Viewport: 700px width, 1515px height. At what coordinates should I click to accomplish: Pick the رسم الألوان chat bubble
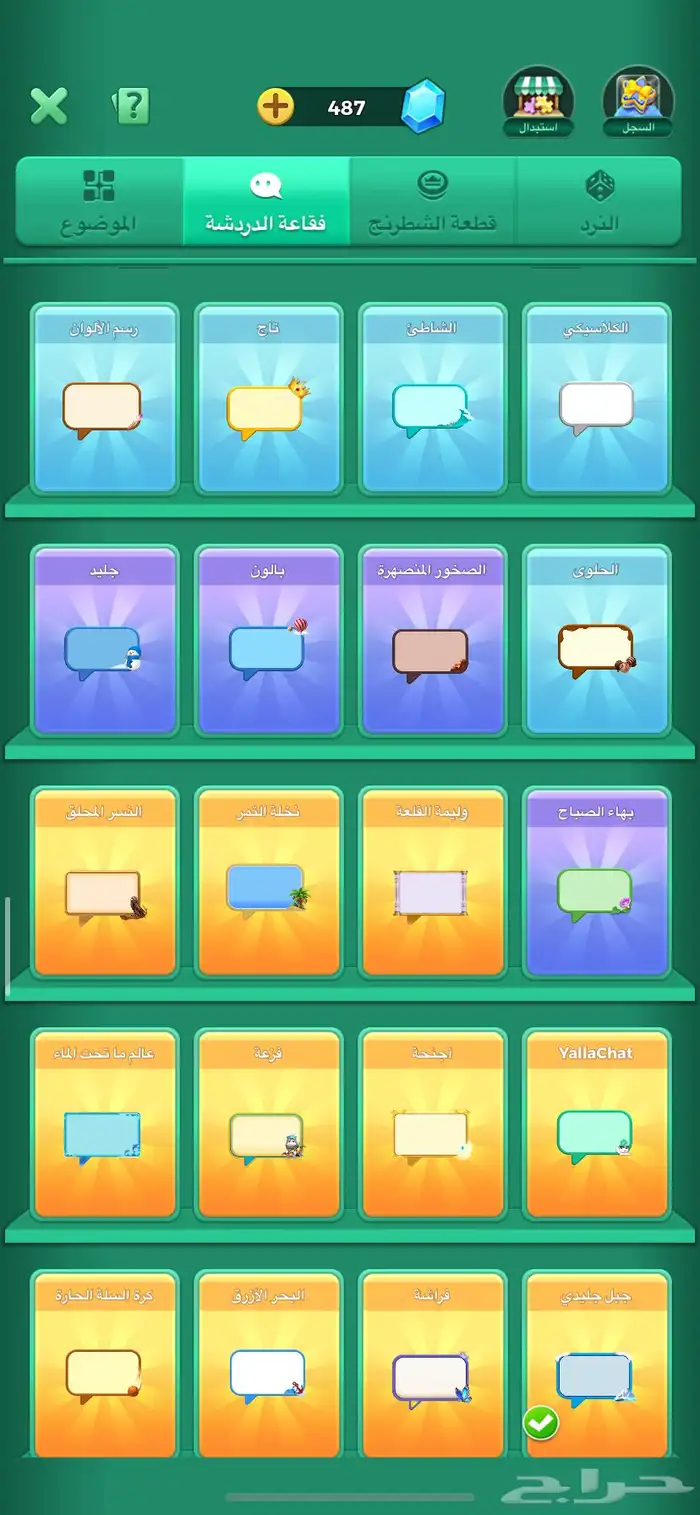click(104, 399)
